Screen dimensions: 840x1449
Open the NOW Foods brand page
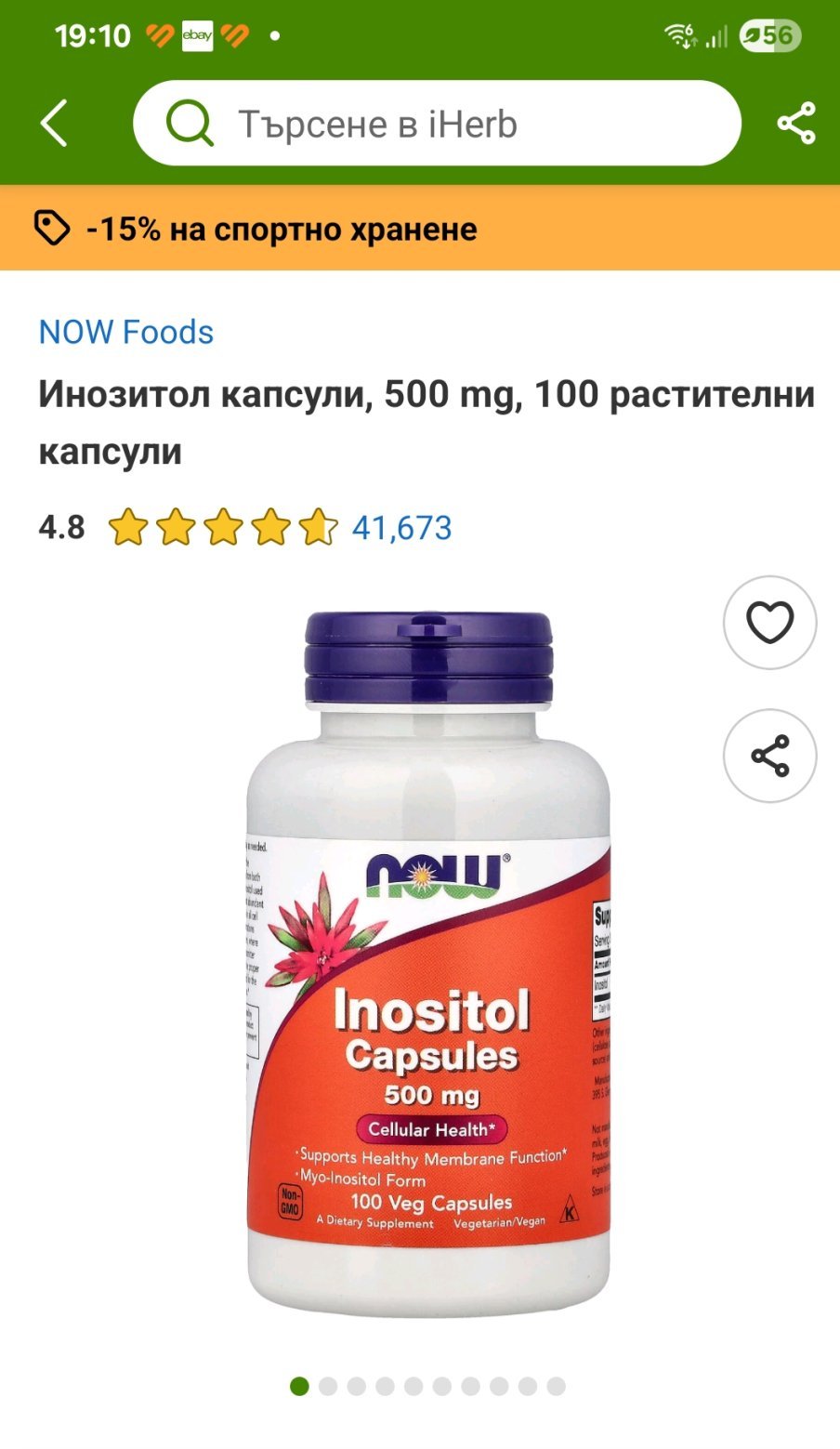pyautogui.click(x=126, y=332)
